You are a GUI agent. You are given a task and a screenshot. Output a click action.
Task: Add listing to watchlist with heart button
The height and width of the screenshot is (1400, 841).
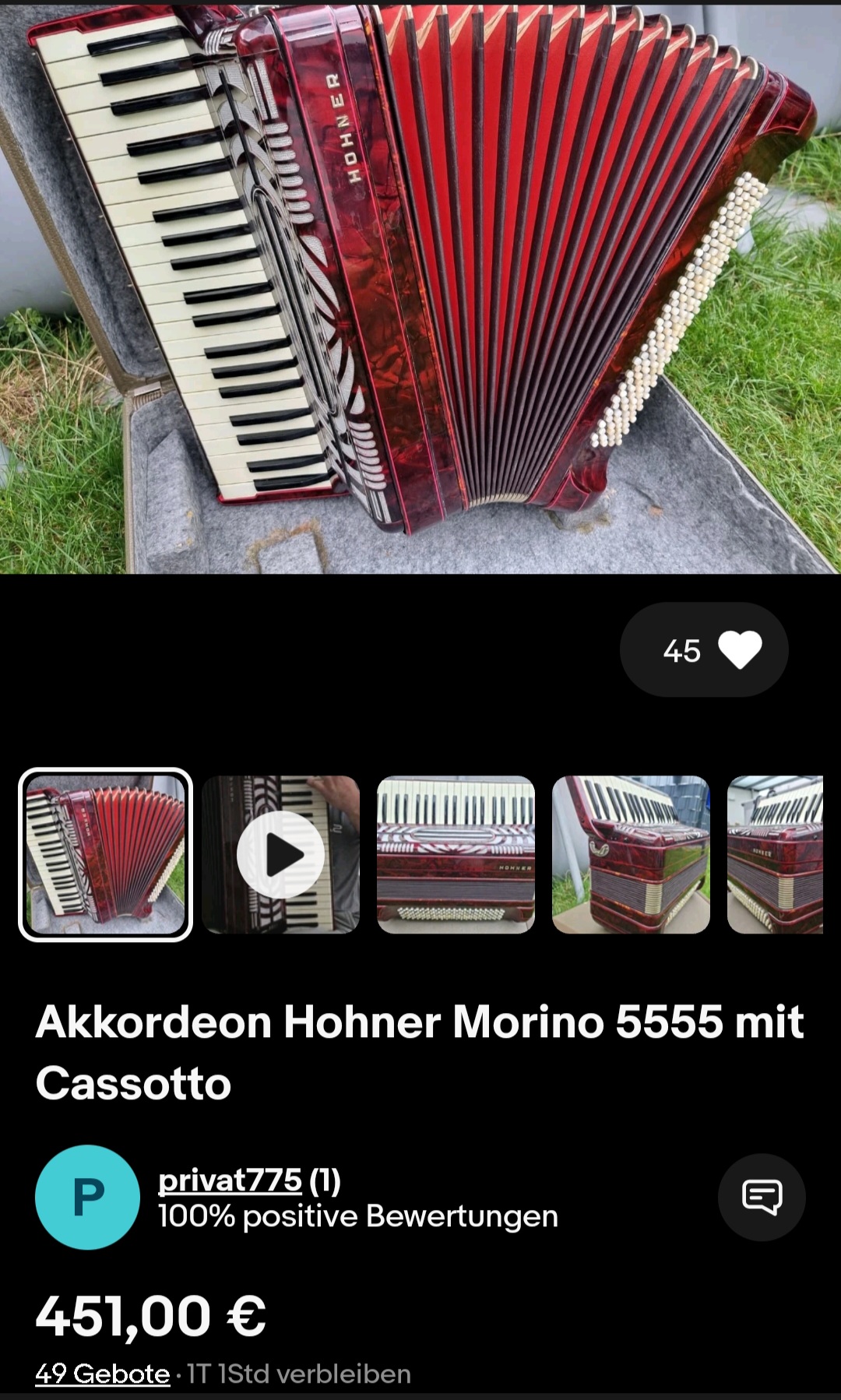click(704, 650)
